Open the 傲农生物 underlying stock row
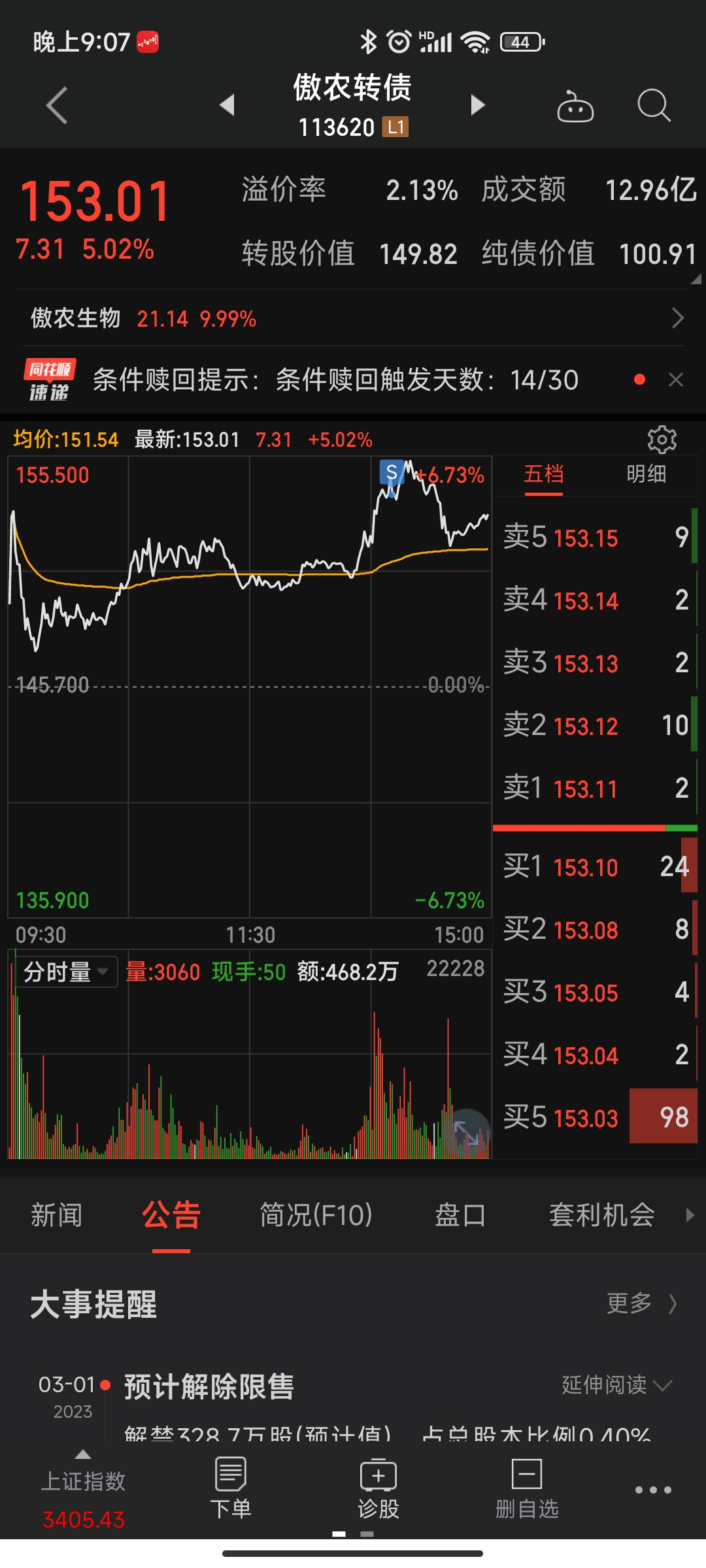 pyautogui.click(x=353, y=318)
